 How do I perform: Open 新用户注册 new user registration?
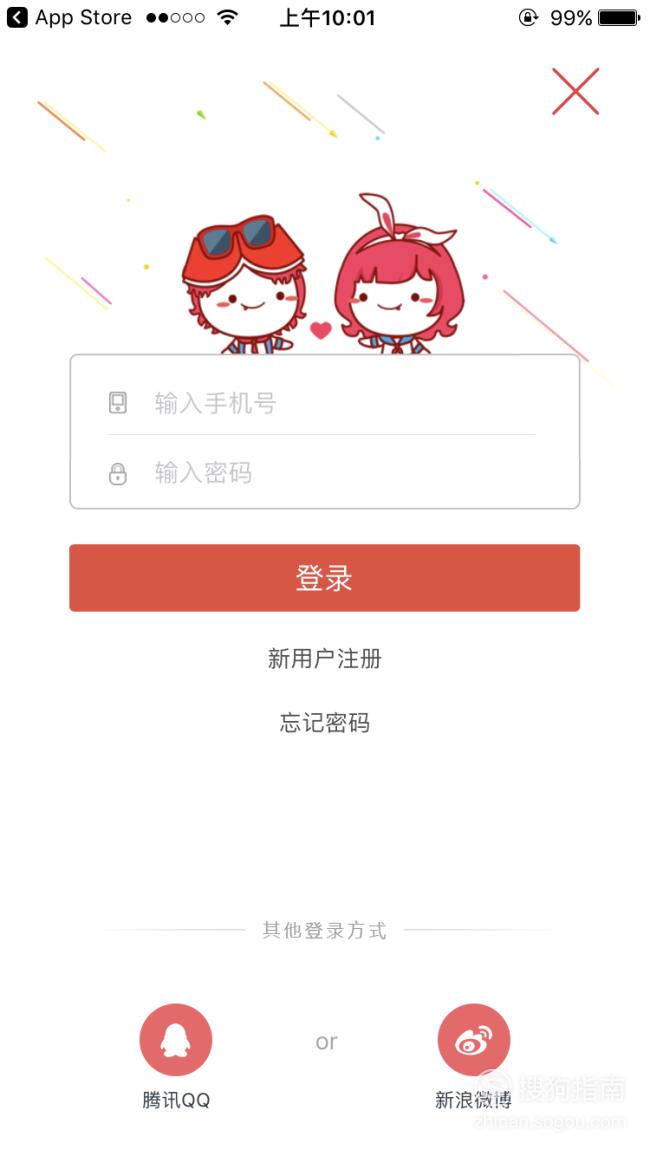point(324,658)
